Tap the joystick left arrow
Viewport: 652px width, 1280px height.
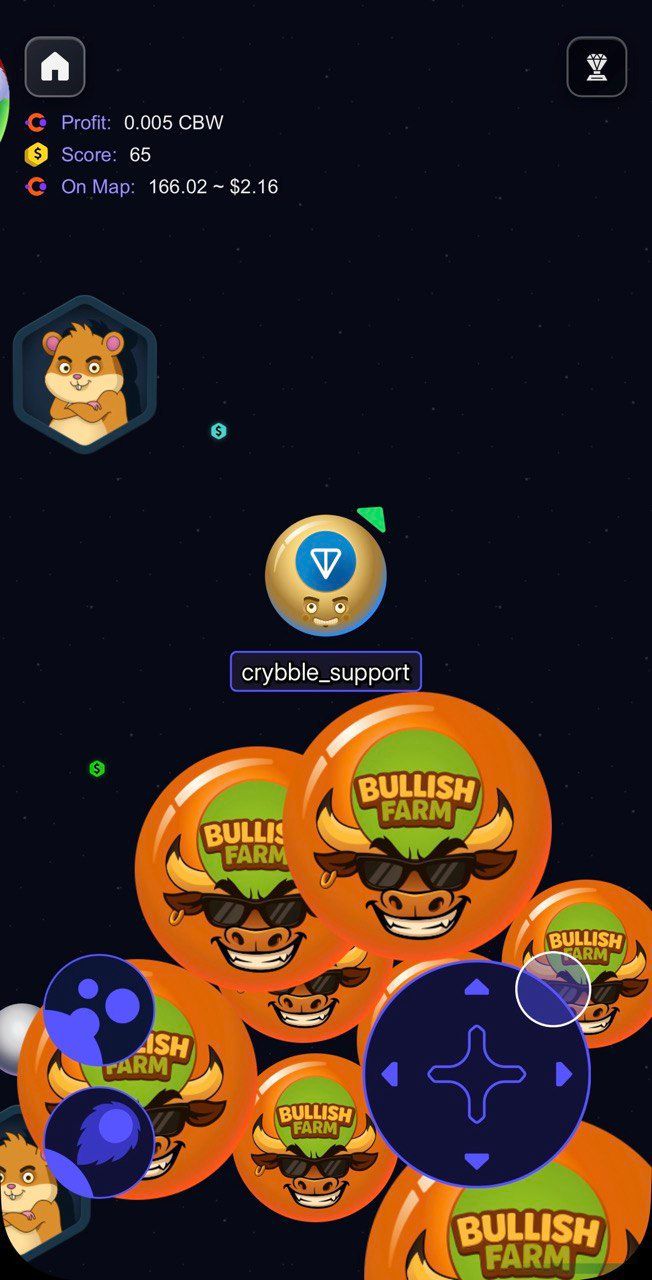tap(391, 1075)
